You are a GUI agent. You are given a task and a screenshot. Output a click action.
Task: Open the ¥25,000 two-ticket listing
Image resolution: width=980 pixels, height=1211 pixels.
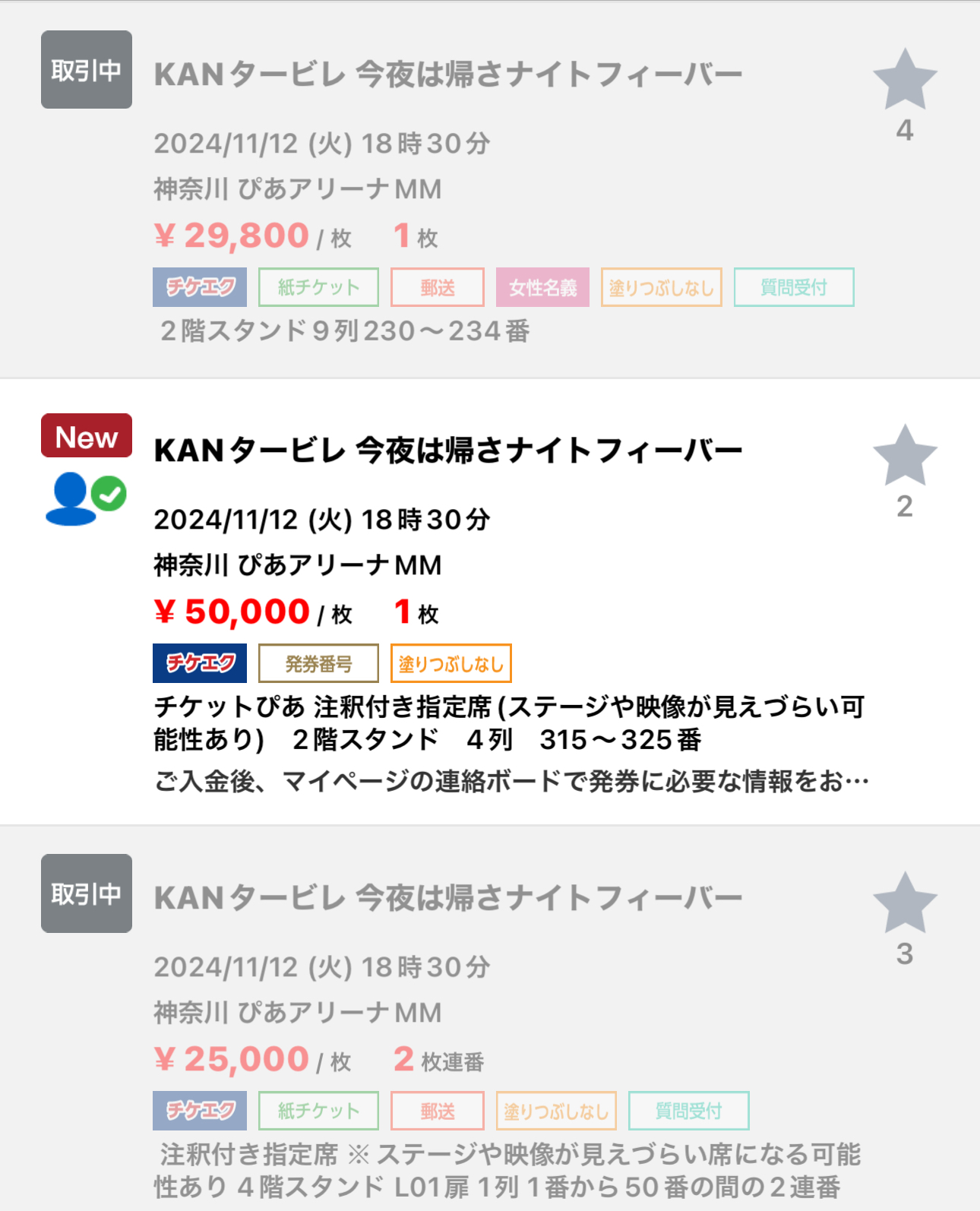tap(447, 898)
